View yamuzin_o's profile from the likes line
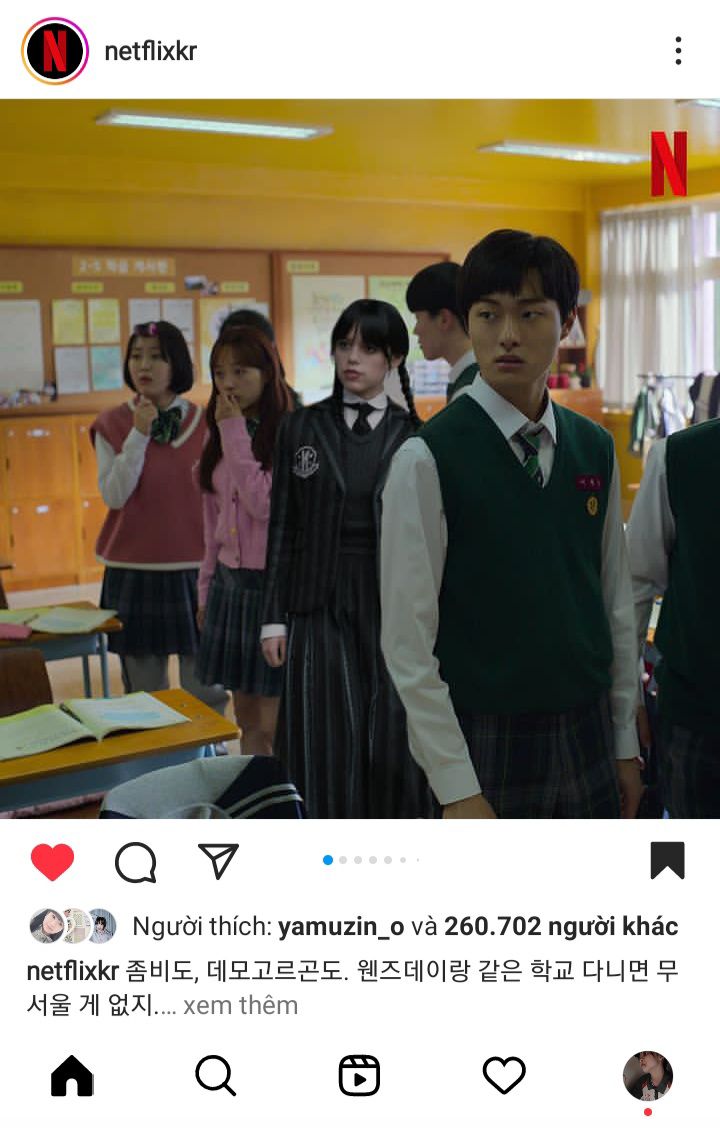Screen dimensions: 720x1128 (x=341, y=927)
